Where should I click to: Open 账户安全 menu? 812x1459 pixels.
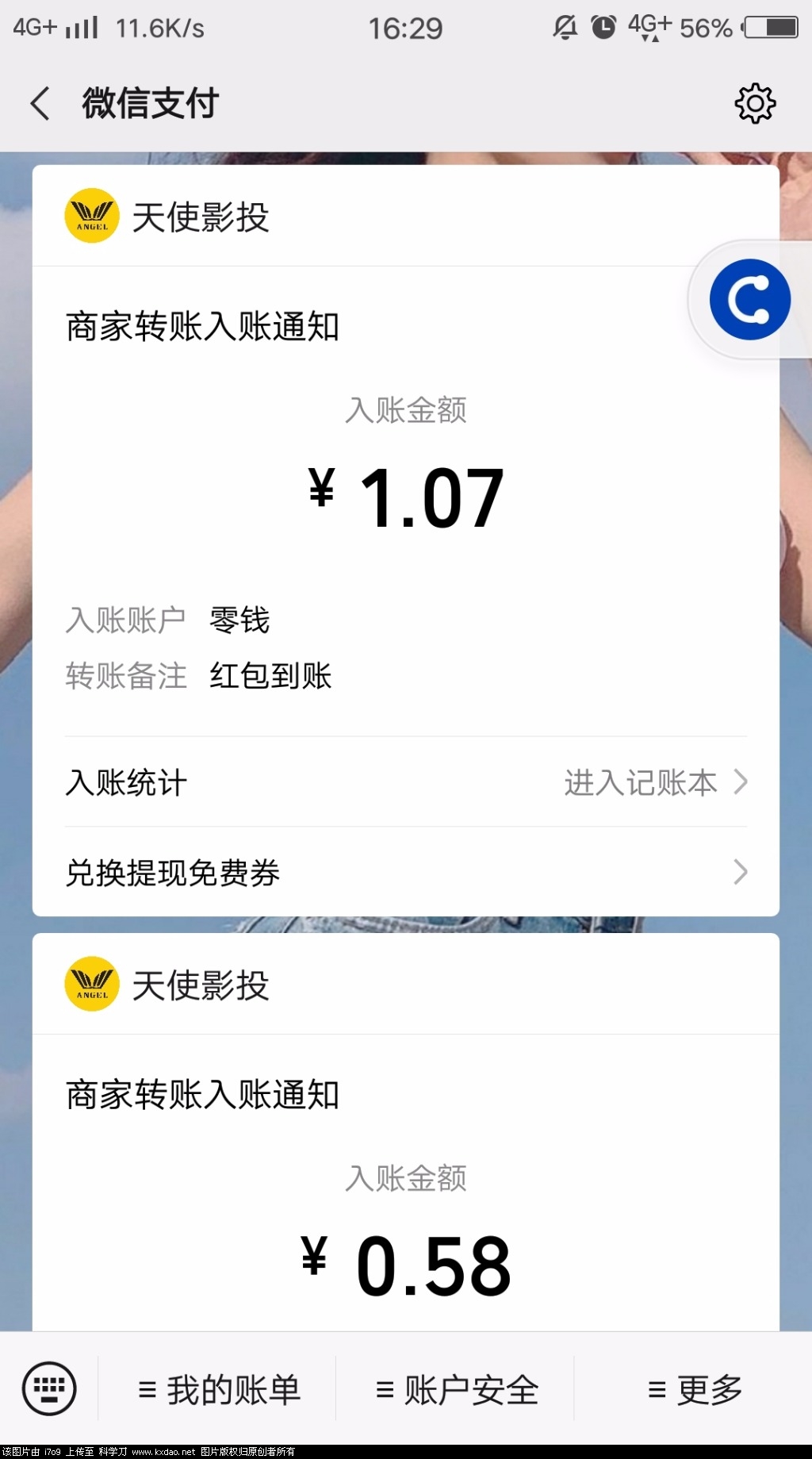[x=457, y=1390]
